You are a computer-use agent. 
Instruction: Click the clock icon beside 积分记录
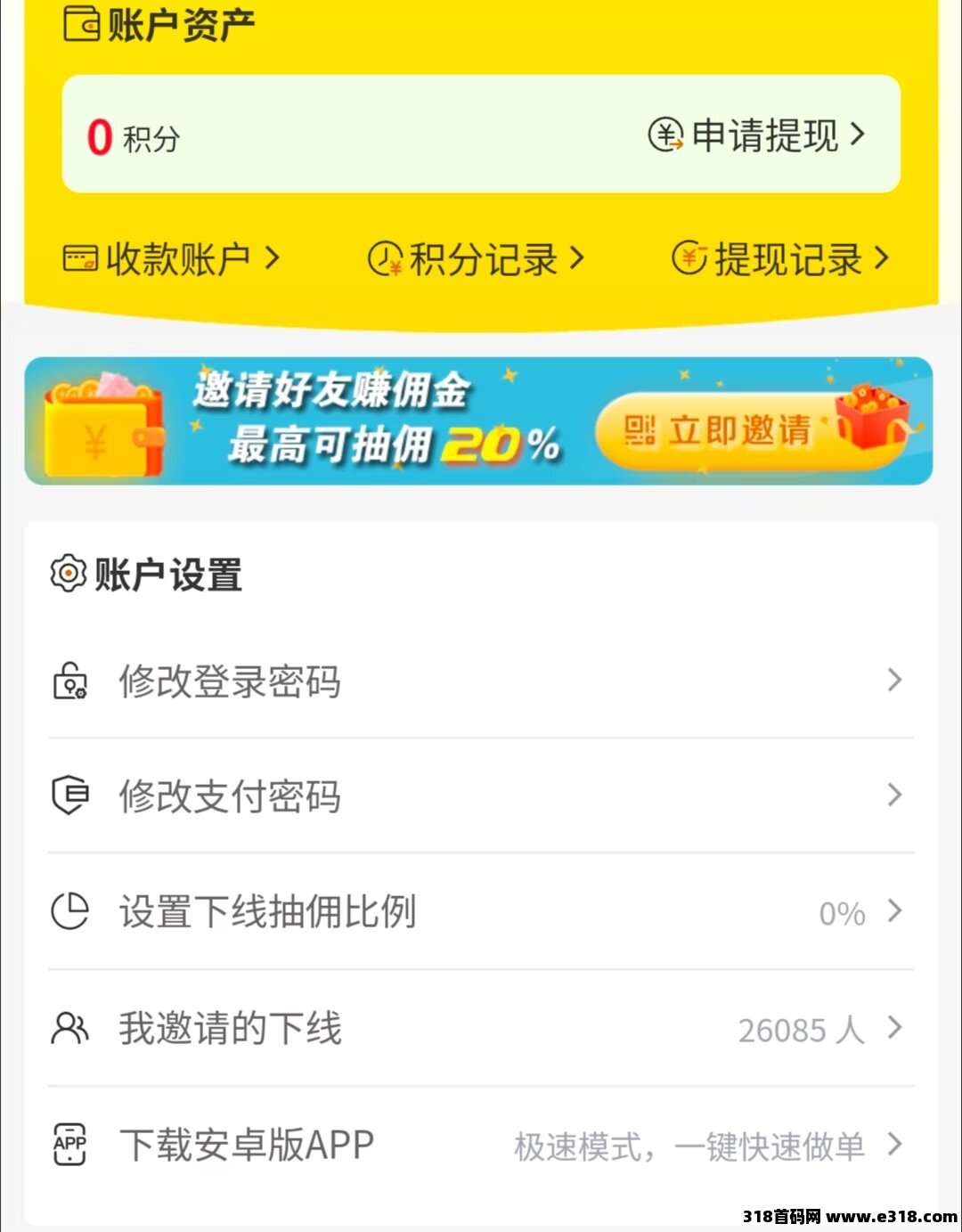[x=384, y=257]
